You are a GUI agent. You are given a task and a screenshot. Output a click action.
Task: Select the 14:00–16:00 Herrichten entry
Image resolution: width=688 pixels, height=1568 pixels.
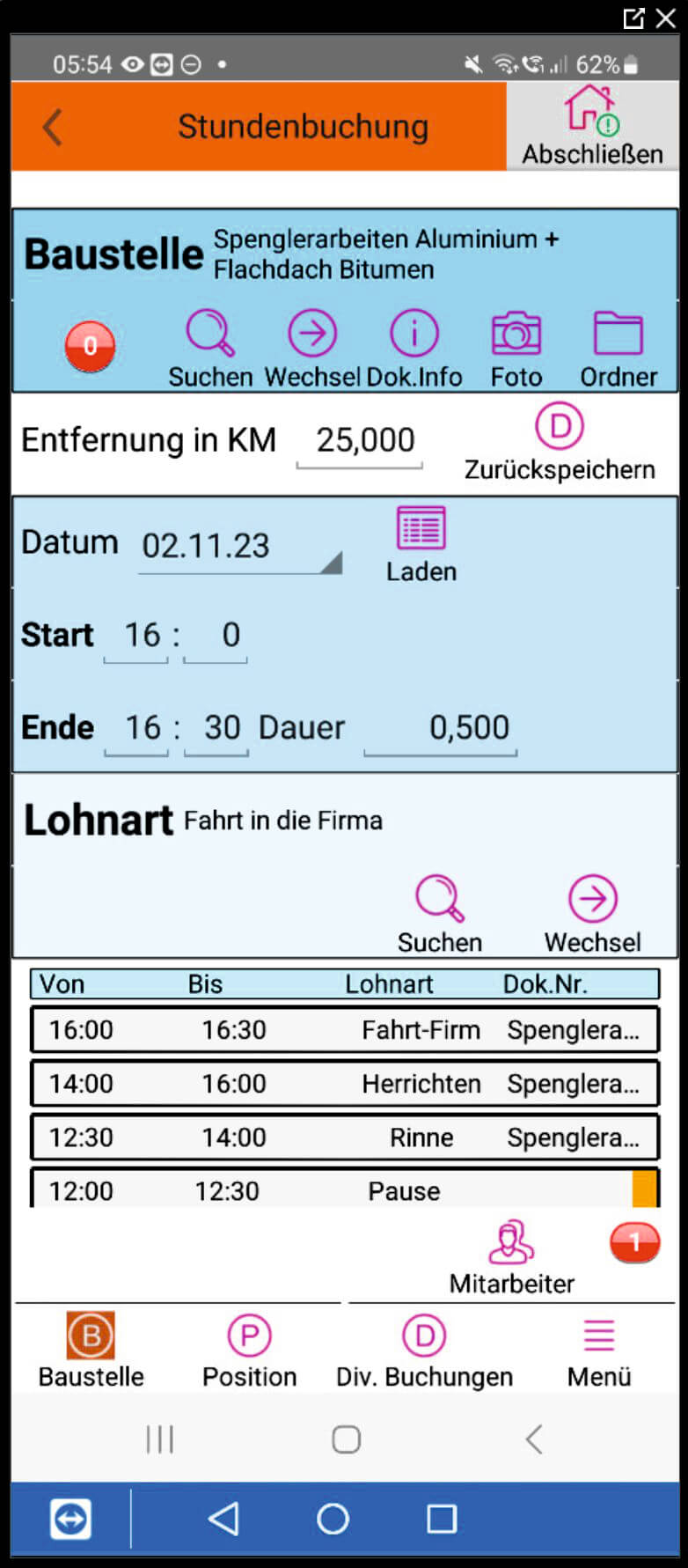344,1084
